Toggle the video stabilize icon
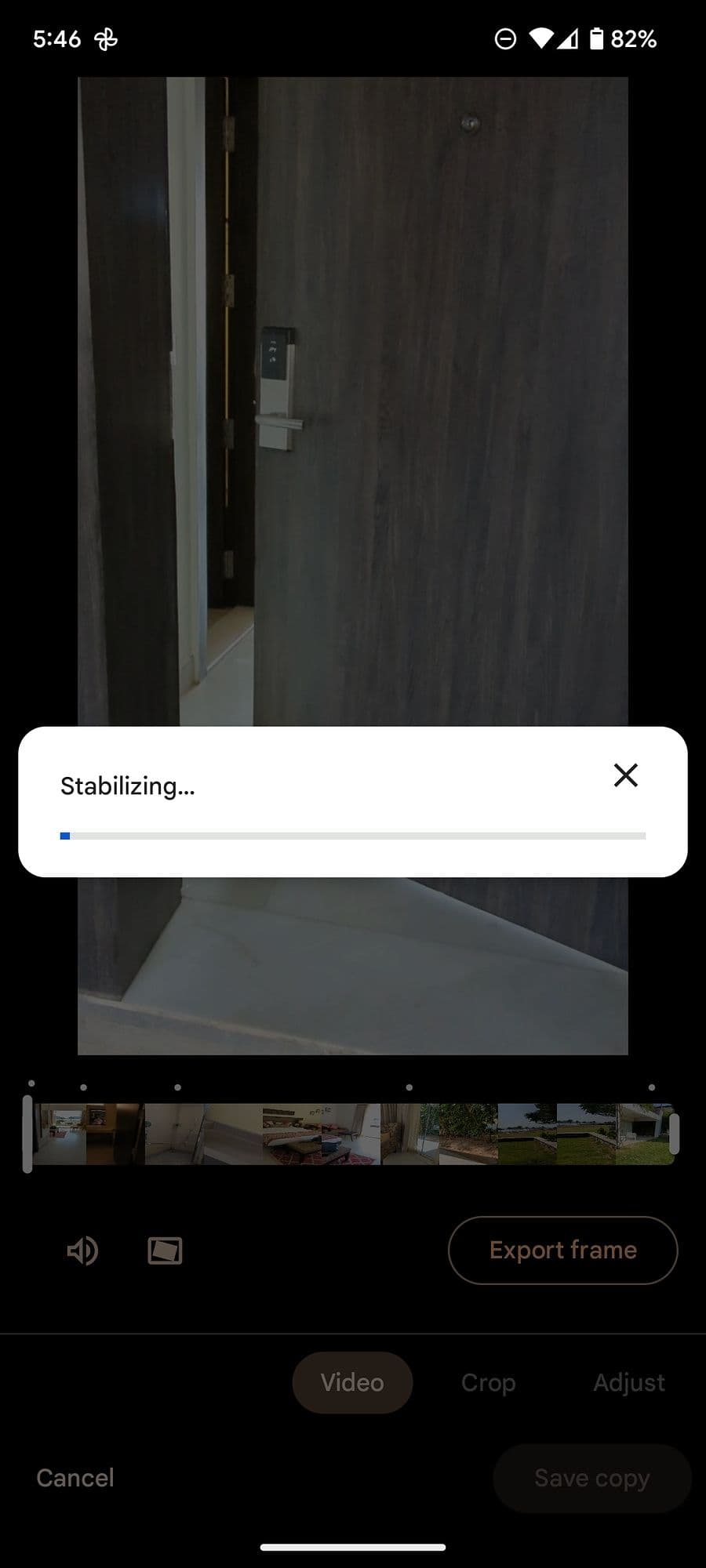 point(165,1250)
